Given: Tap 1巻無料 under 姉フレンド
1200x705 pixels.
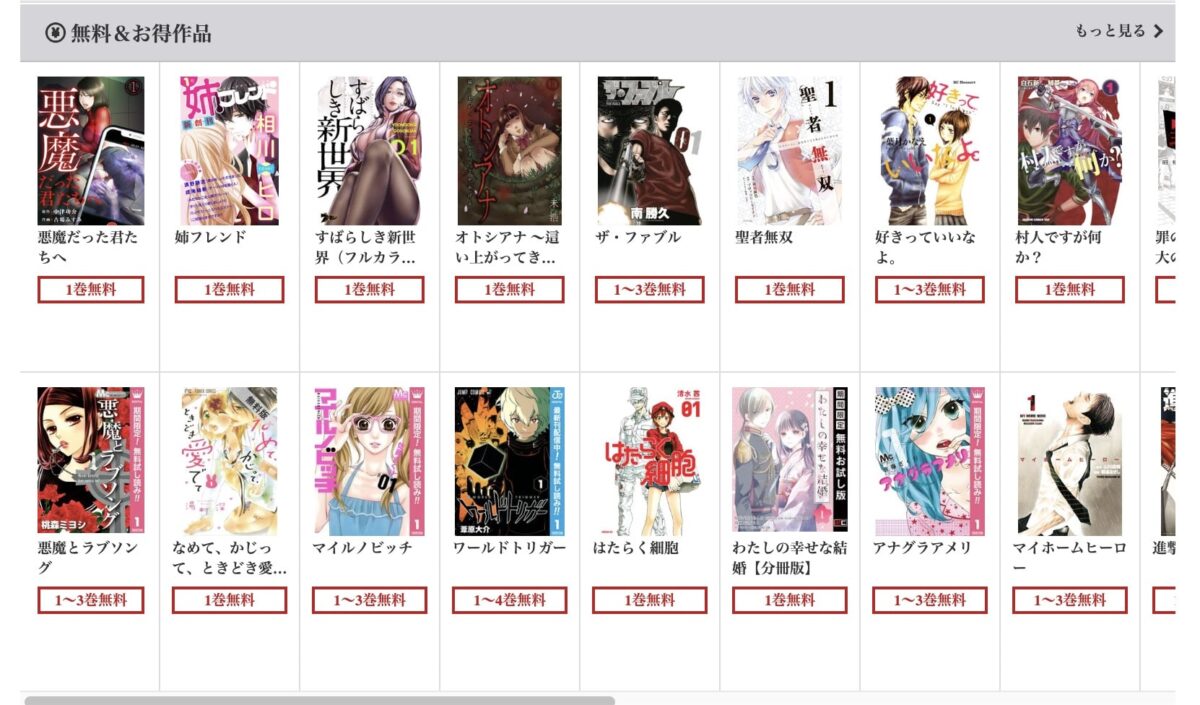Looking at the screenshot, I should coord(229,290).
